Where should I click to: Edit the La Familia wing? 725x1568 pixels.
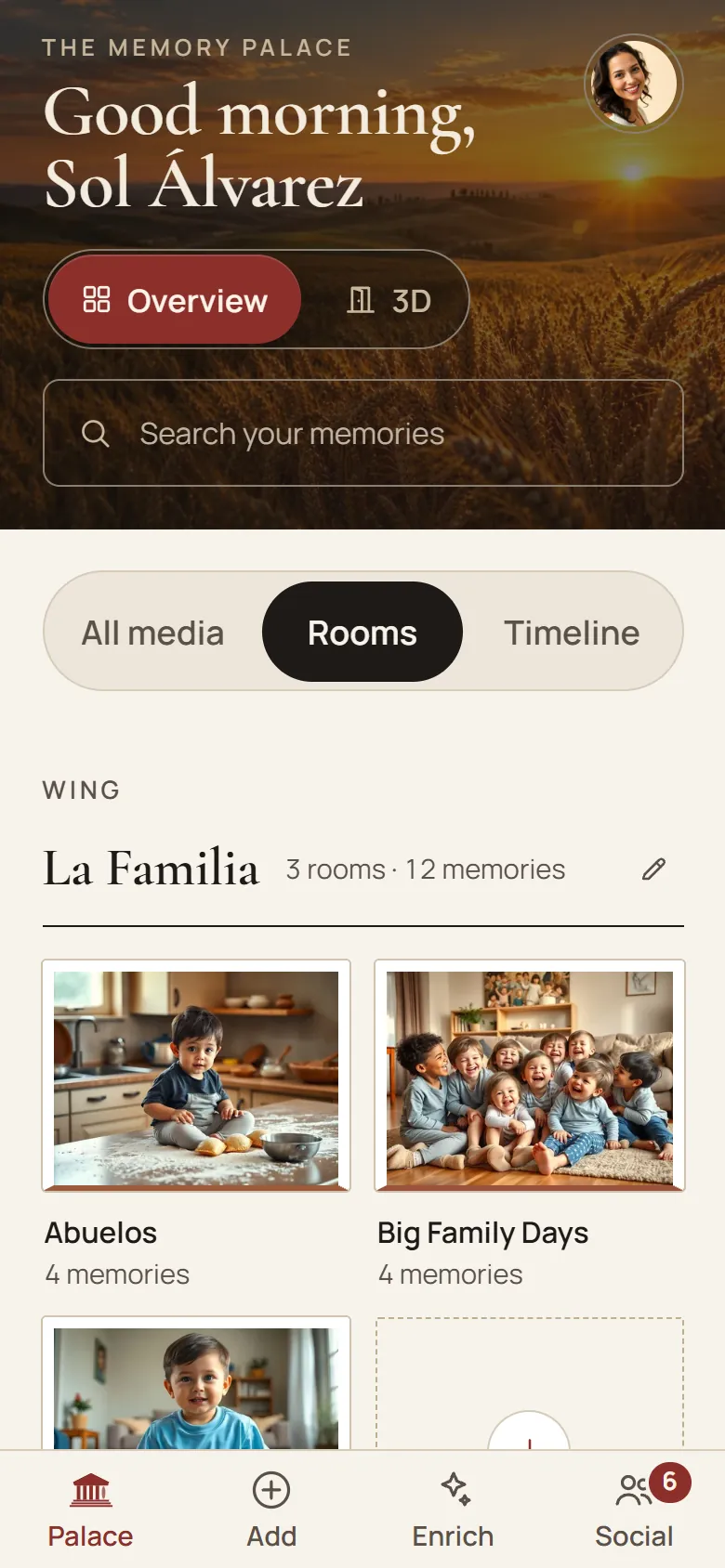[654, 869]
